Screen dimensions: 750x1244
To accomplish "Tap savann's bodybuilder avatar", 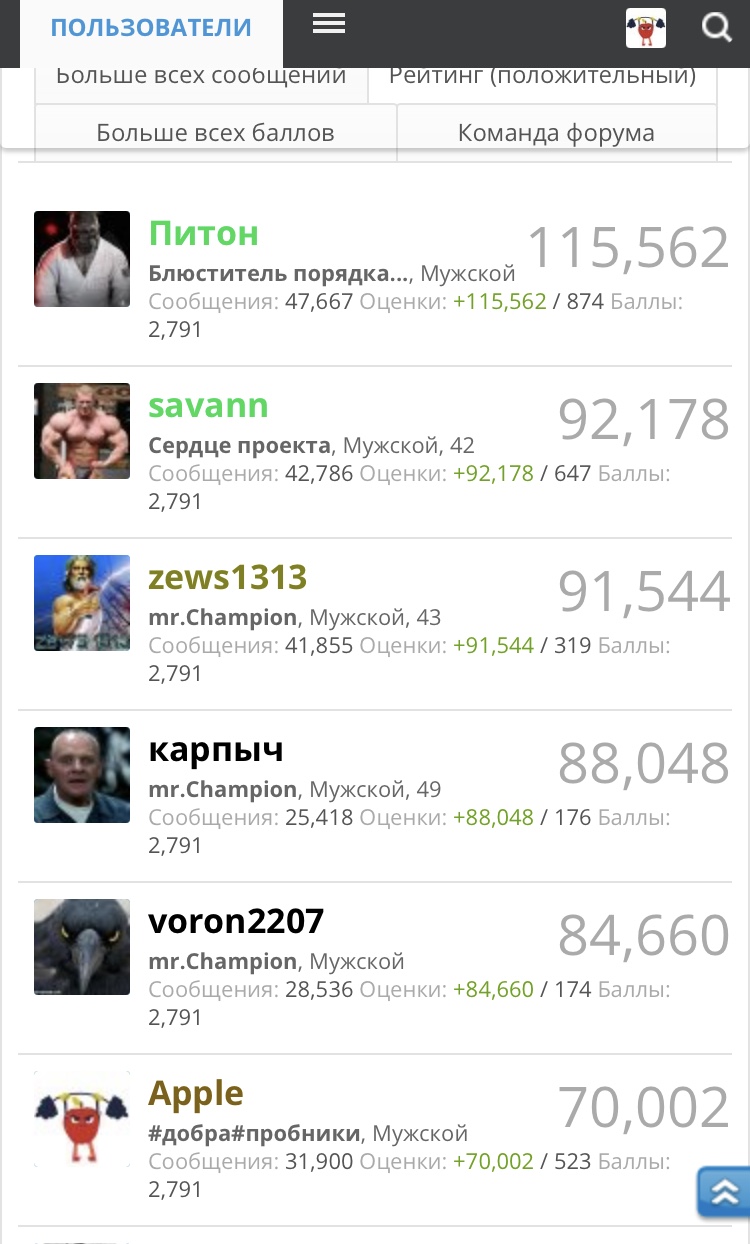I will [x=82, y=431].
